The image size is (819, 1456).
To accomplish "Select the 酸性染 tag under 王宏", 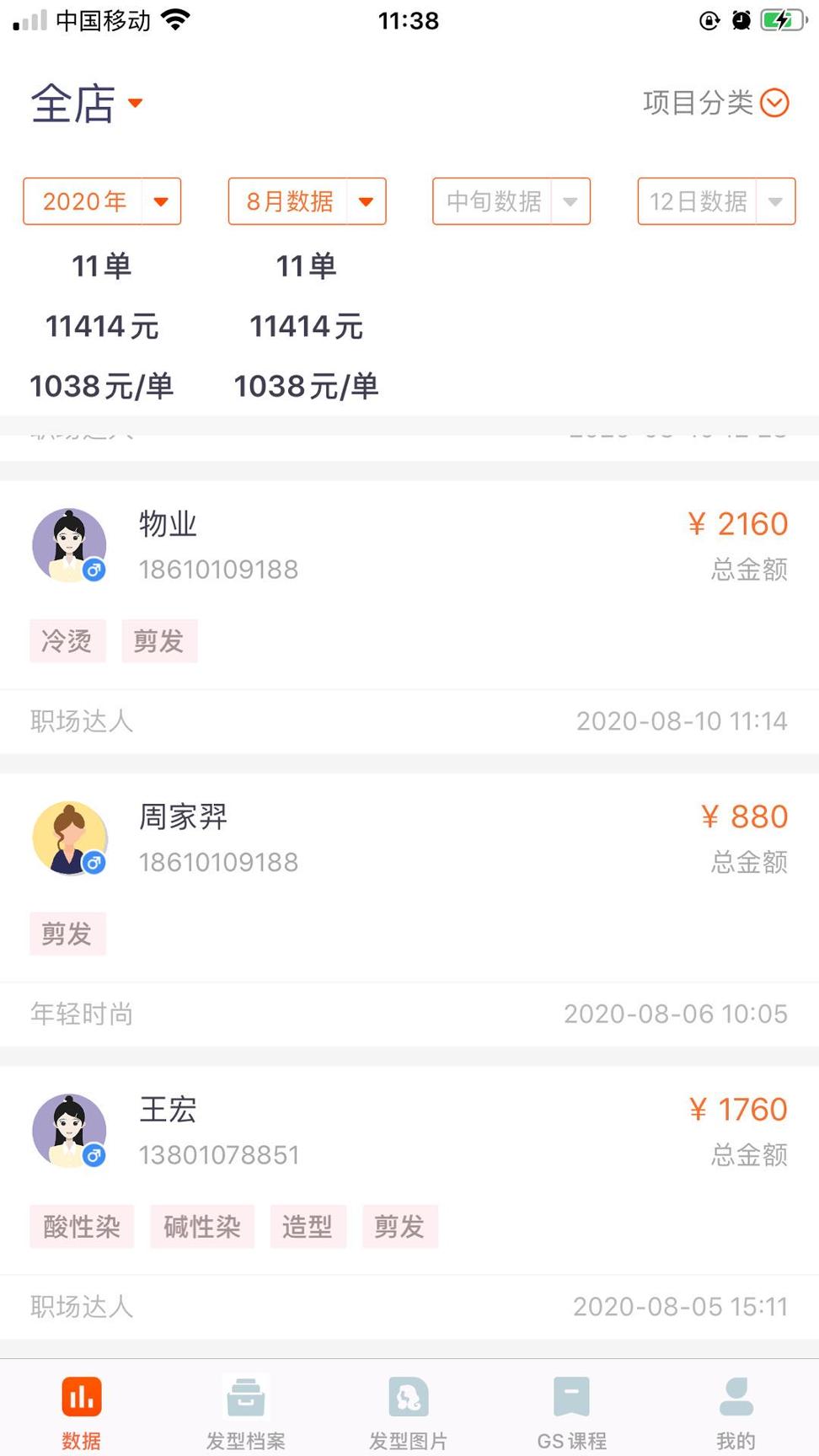I will (x=81, y=1227).
